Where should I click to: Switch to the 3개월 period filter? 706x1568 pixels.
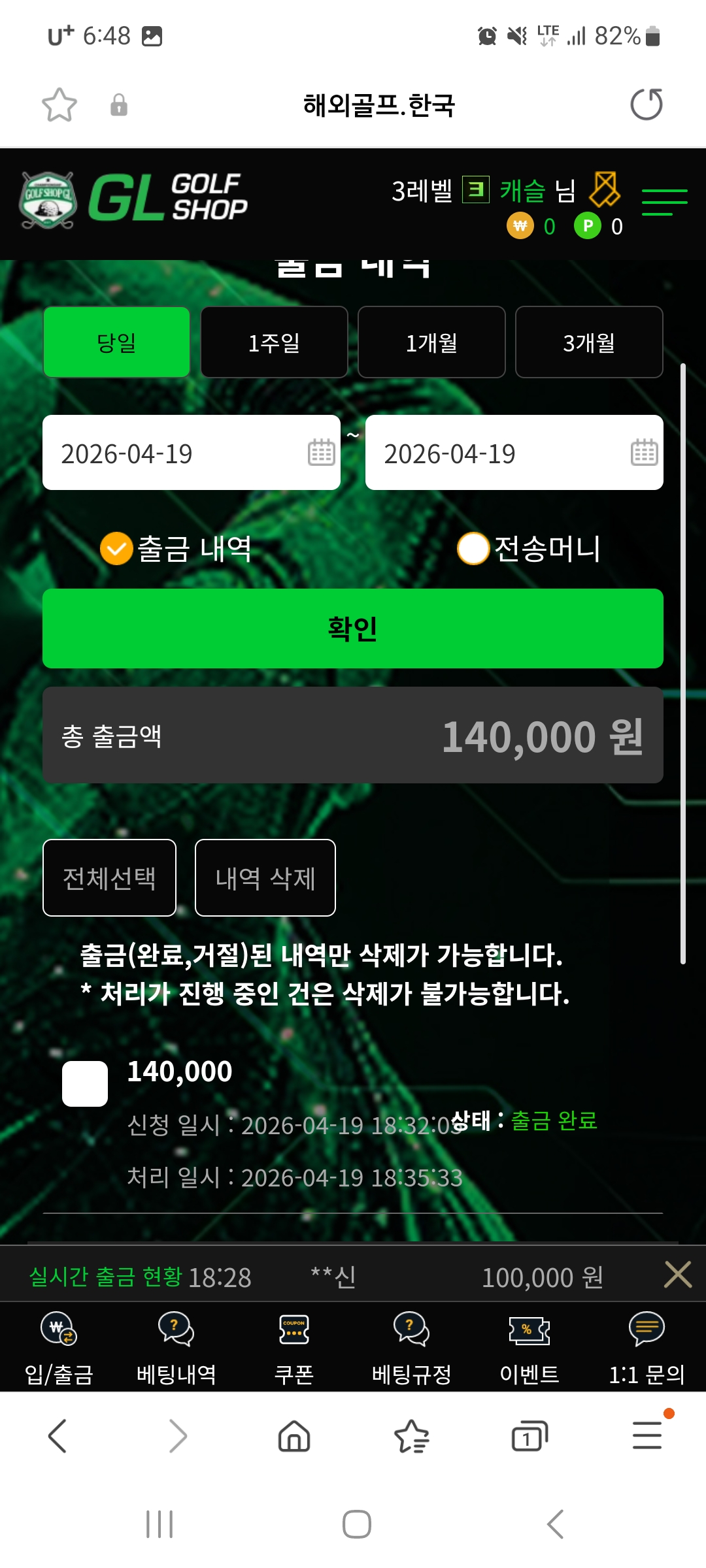[x=589, y=342]
